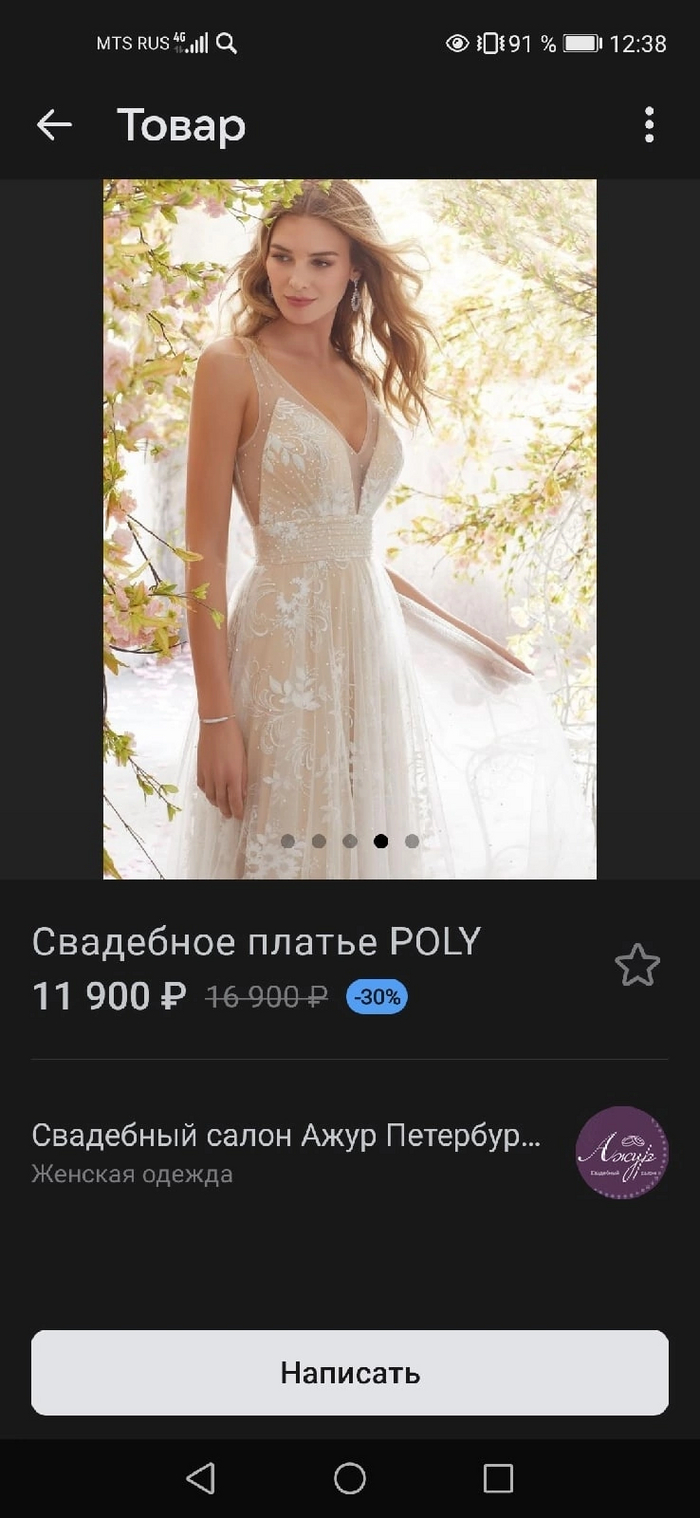Screen dimensions: 700x1518
Task: Open the Свадебный салон Ажур seller page
Action: pos(286,1136)
